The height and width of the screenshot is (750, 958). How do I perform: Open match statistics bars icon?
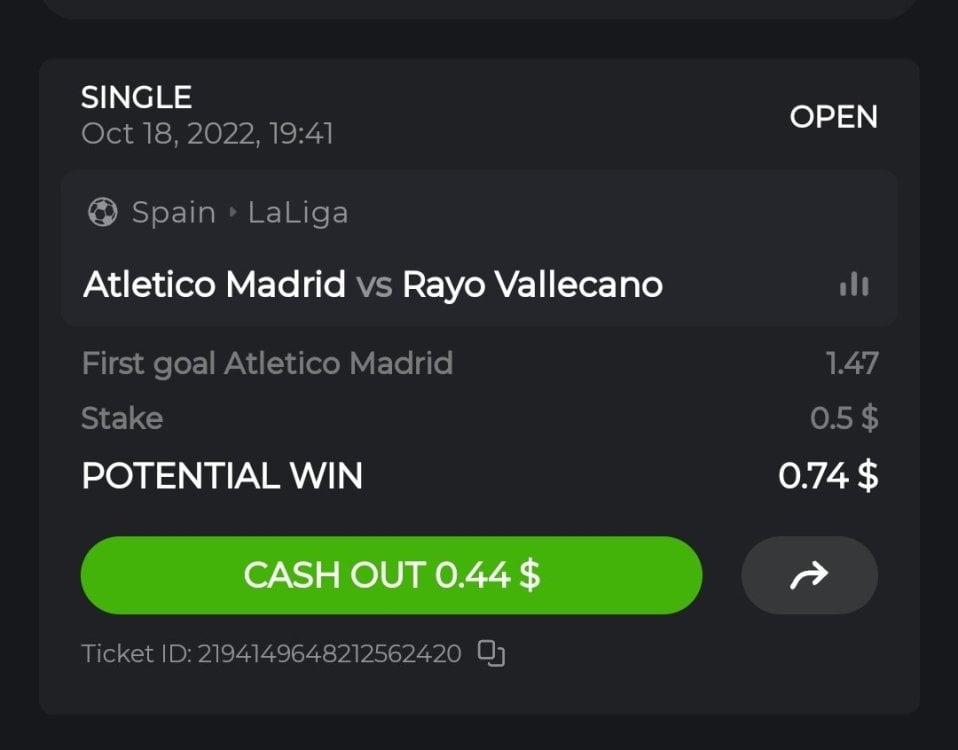click(x=854, y=285)
